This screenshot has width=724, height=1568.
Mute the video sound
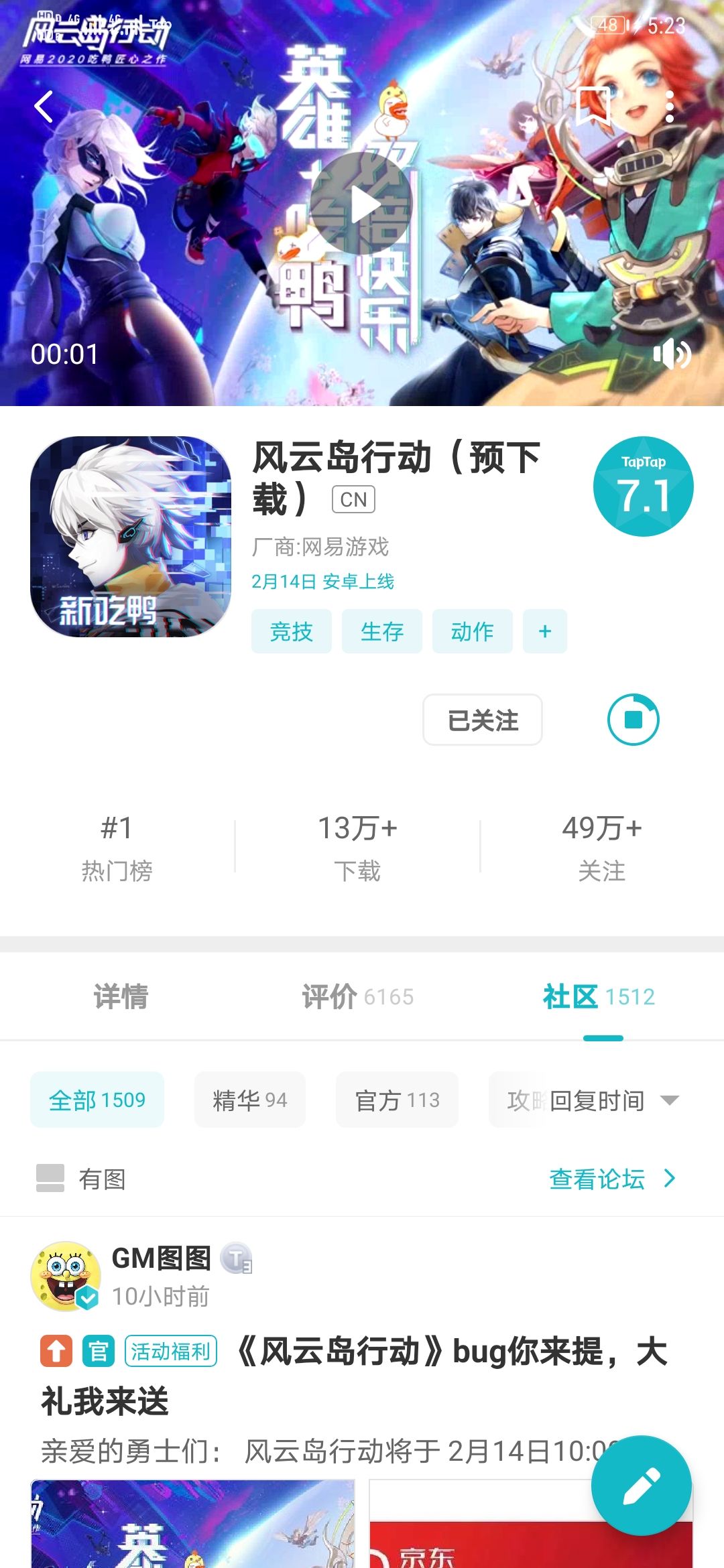click(x=672, y=354)
